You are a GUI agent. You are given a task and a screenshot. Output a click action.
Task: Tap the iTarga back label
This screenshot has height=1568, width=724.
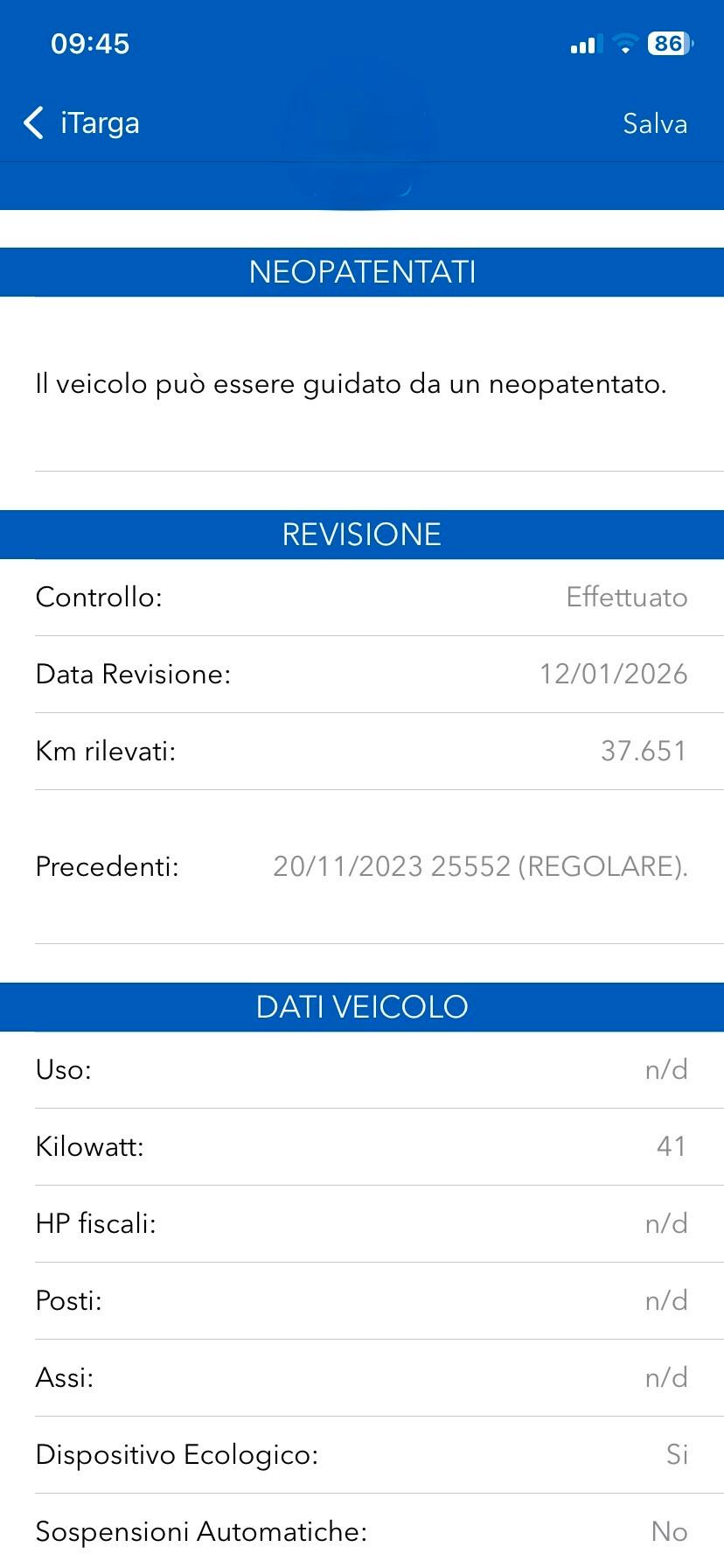point(101,122)
